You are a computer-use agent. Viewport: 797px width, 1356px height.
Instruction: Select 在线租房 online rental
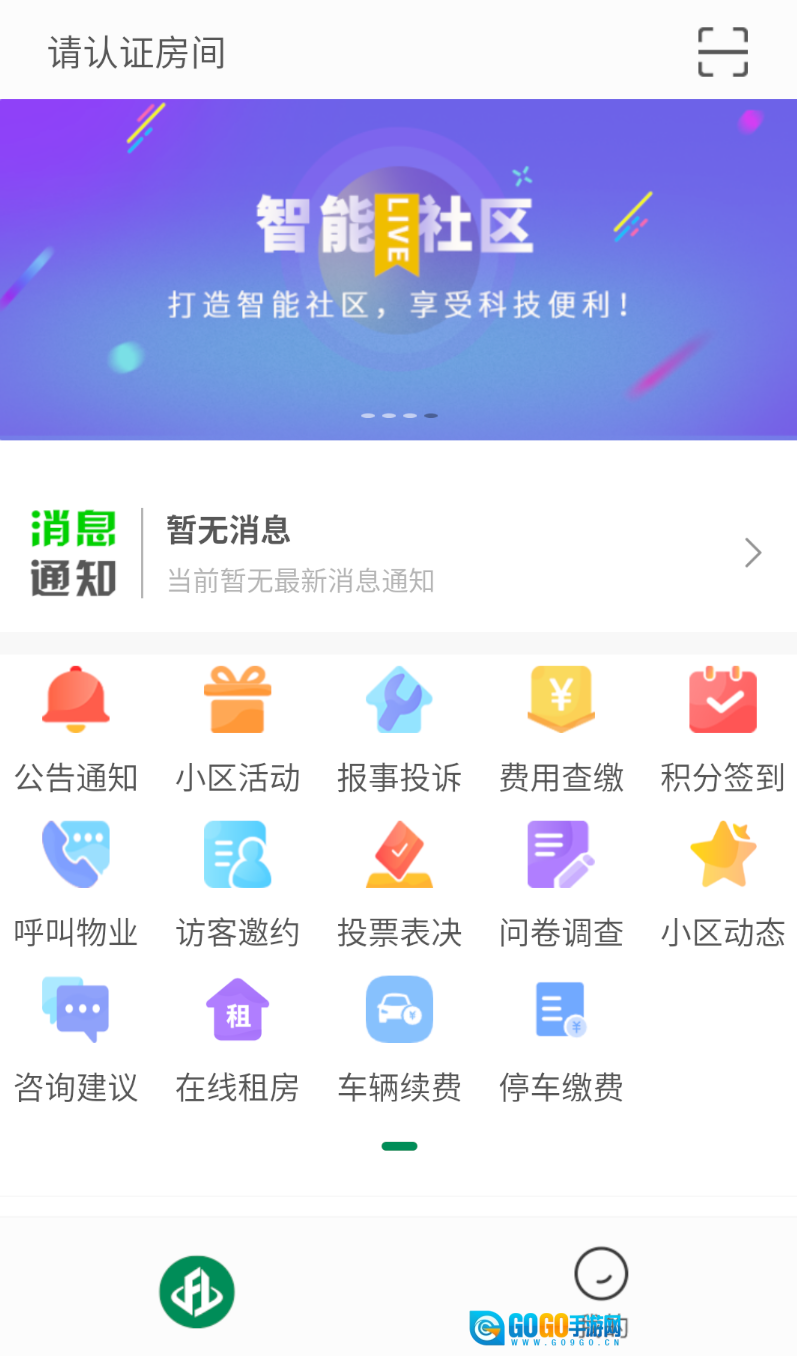pyautogui.click(x=238, y=1035)
